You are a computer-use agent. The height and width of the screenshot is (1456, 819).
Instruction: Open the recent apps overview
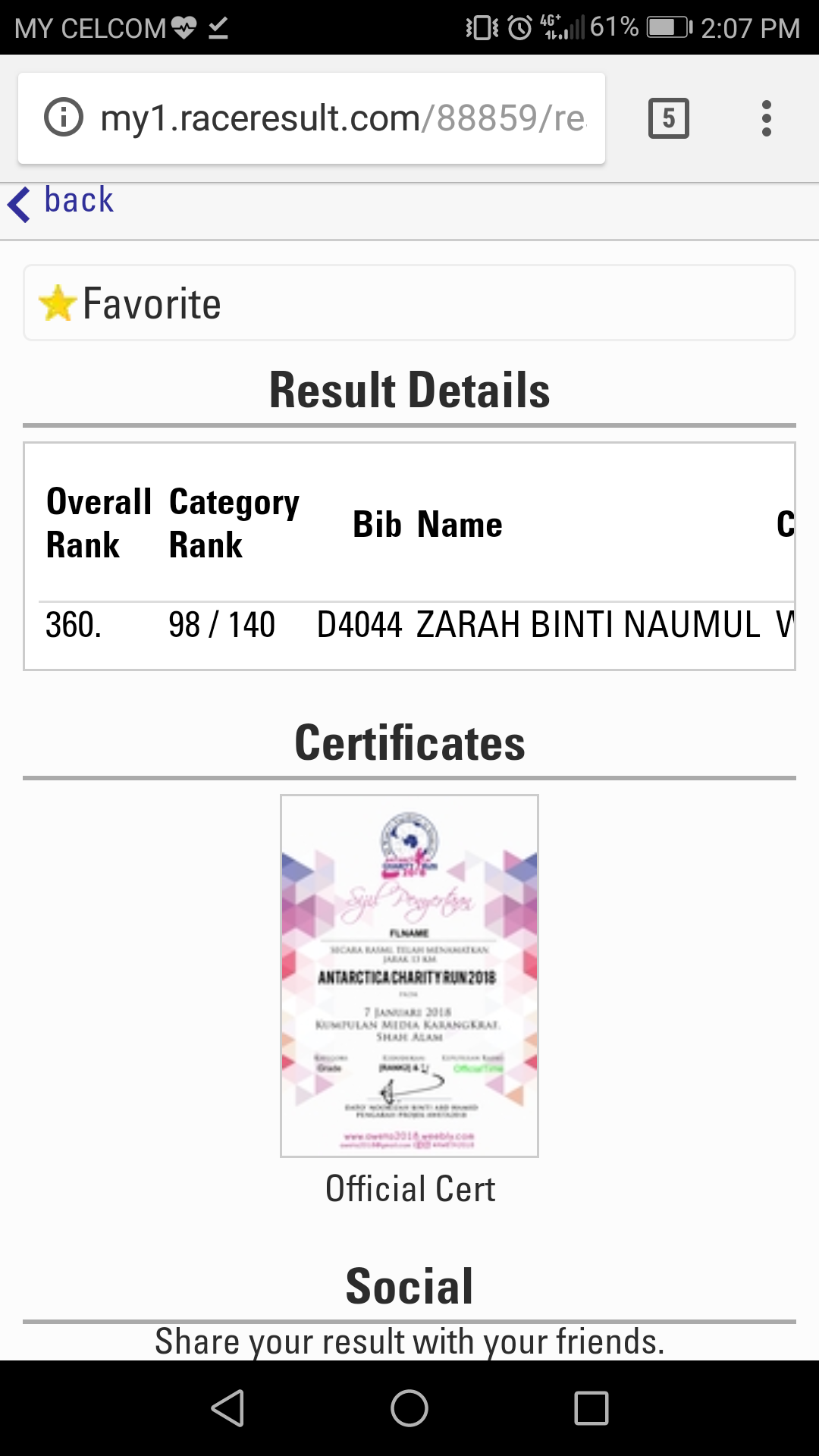tap(591, 1408)
